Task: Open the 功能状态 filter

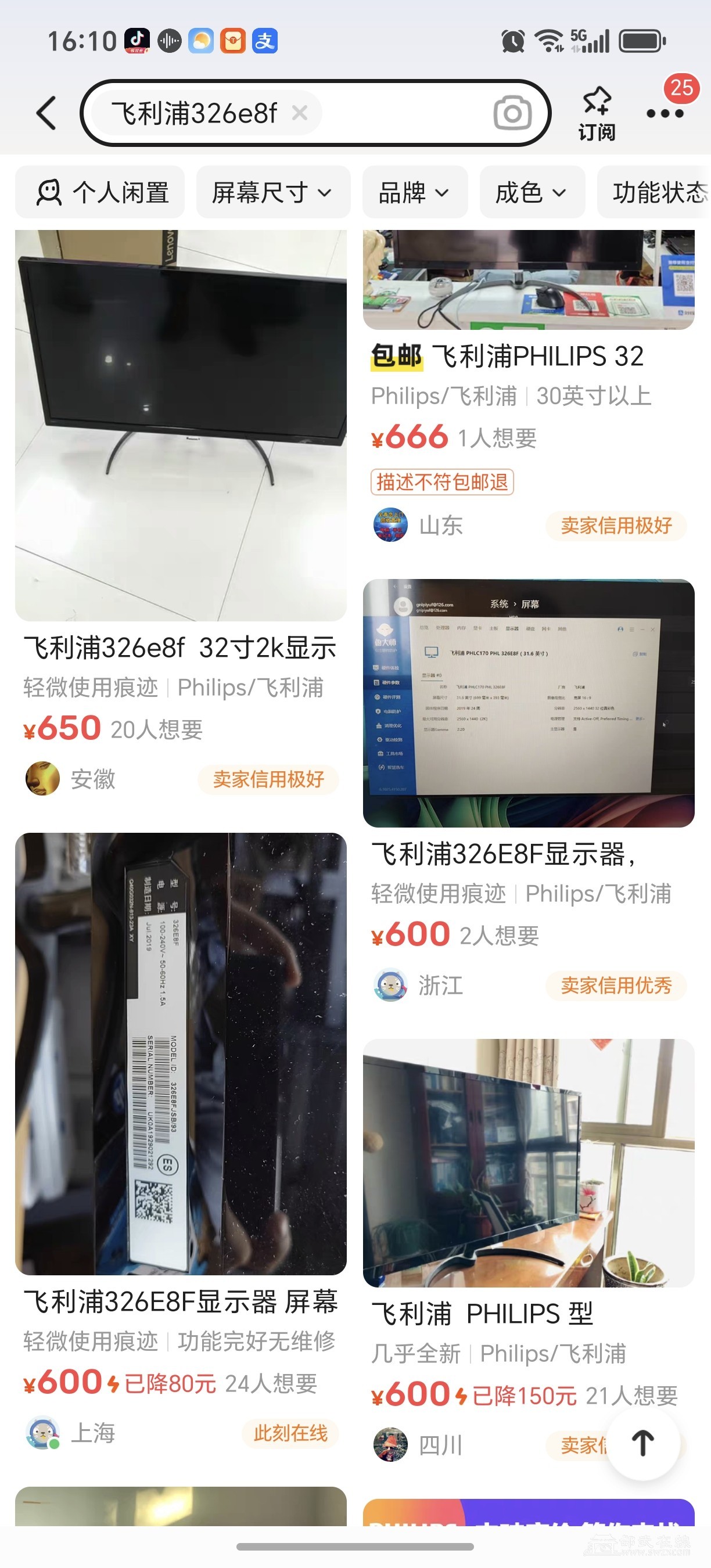Action: pyautogui.click(x=659, y=192)
